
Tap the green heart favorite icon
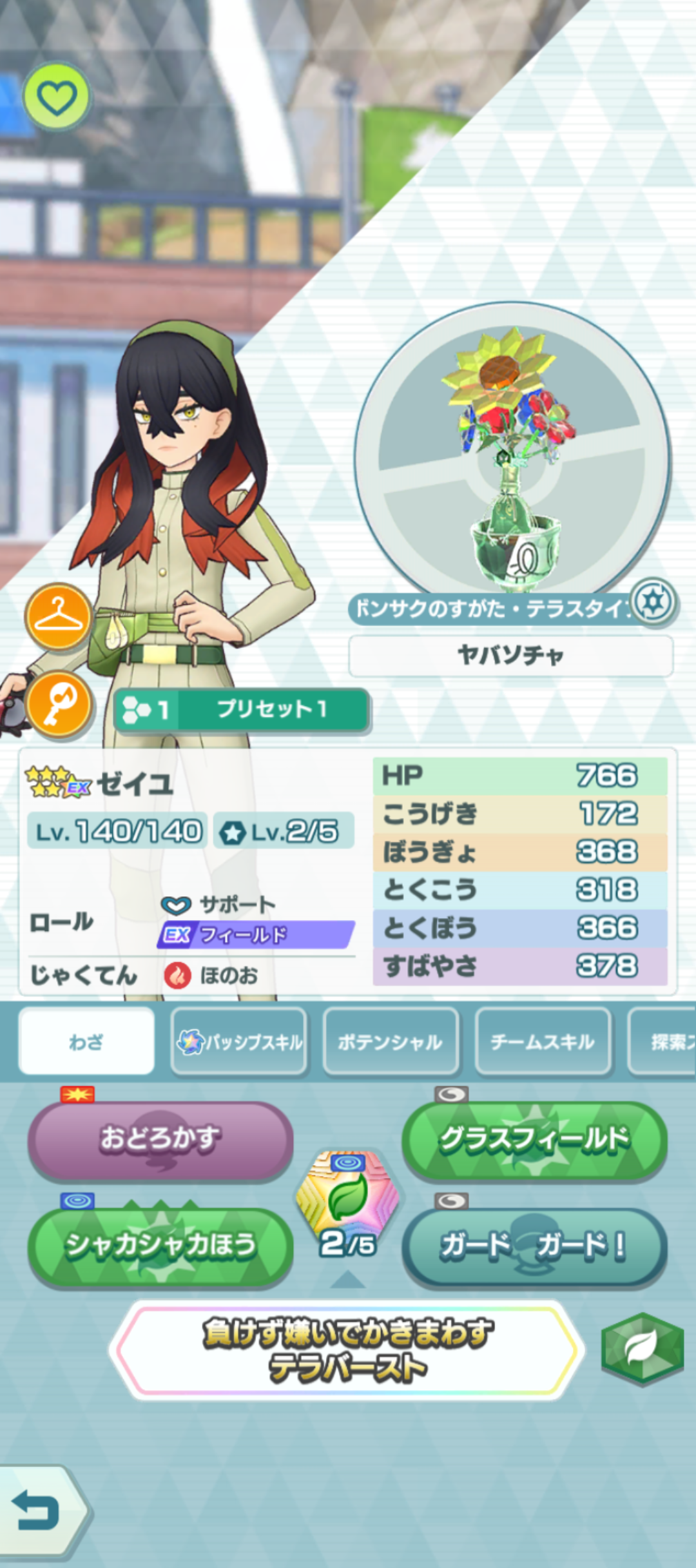(x=57, y=97)
